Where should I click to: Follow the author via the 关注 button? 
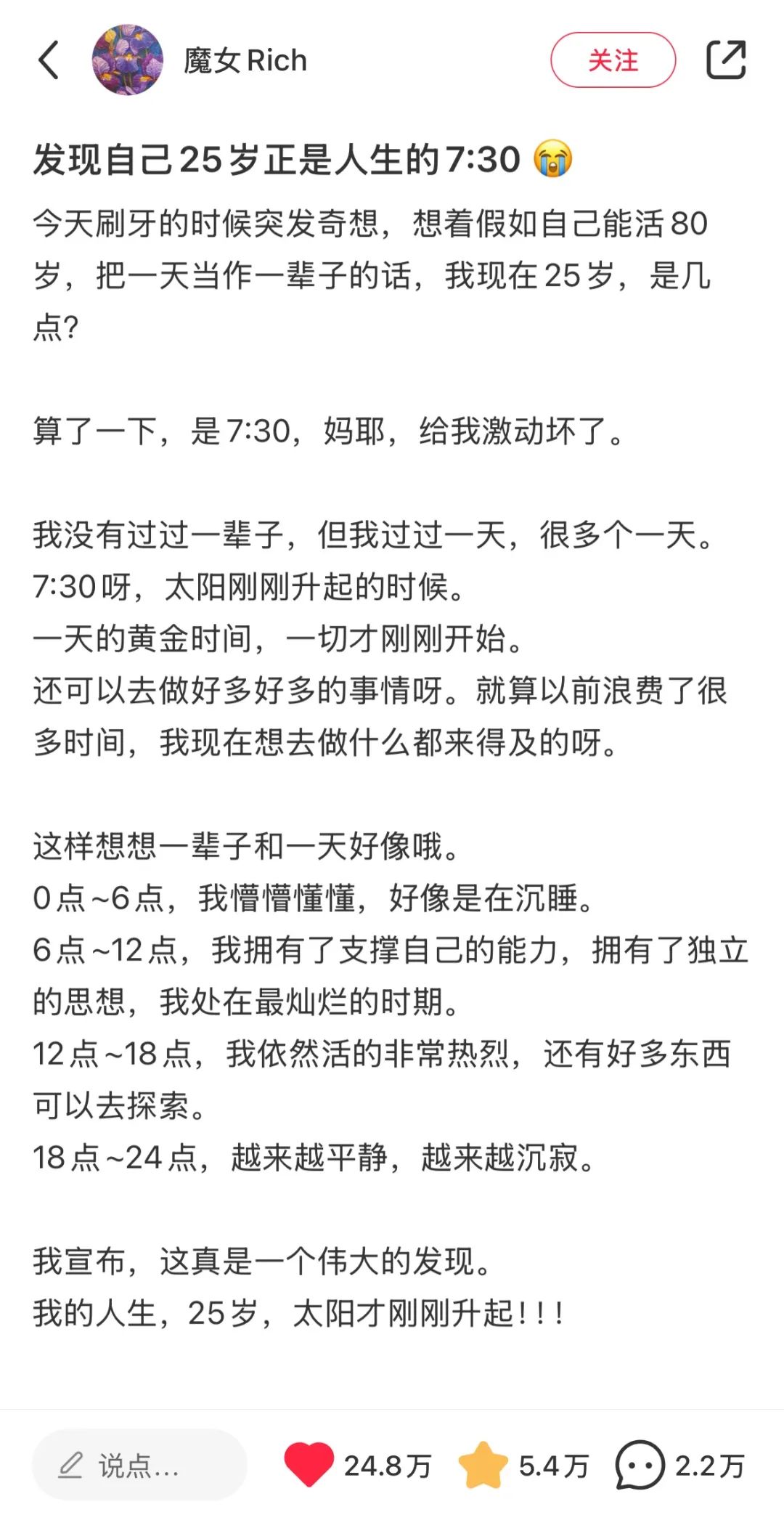click(613, 60)
